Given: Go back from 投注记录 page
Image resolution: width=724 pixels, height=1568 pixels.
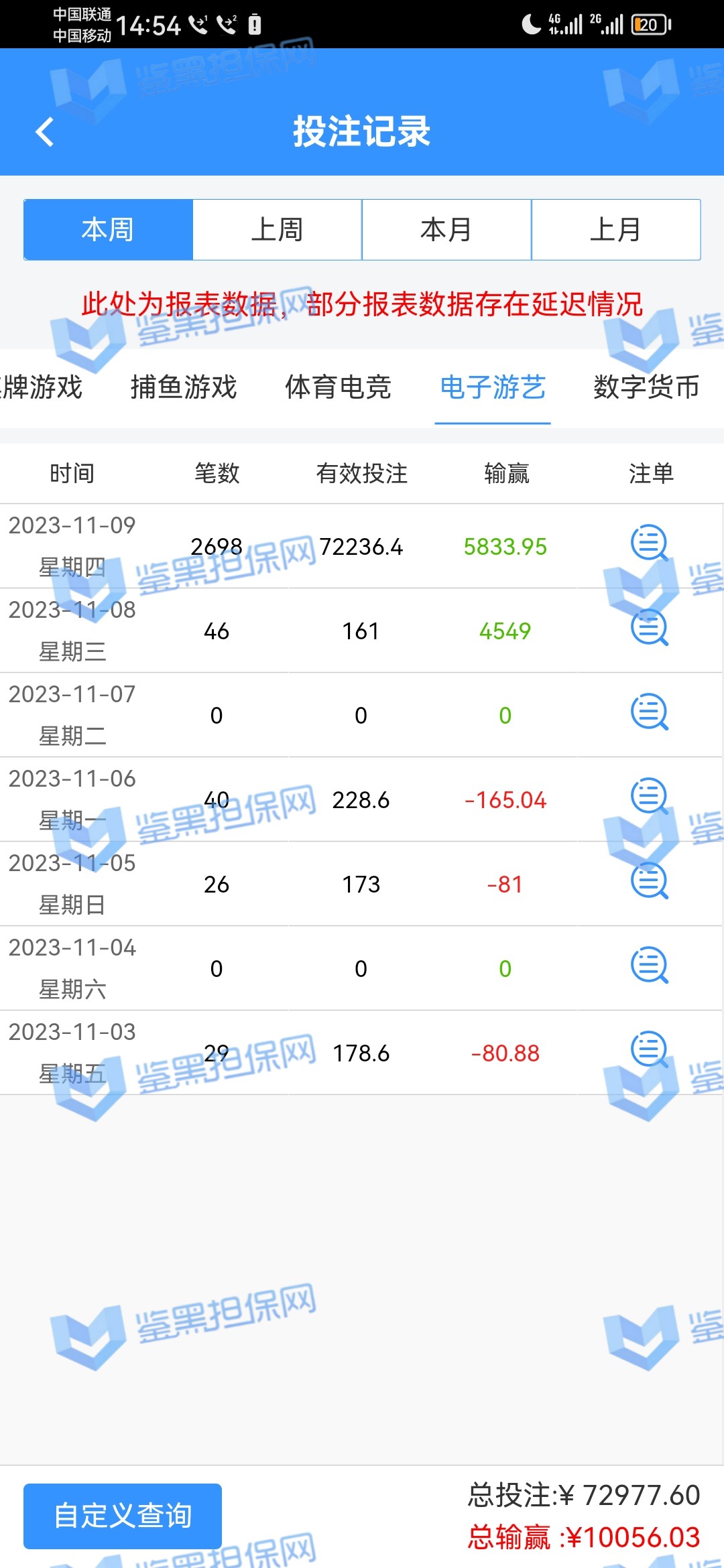Looking at the screenshot, I should 44,131.
